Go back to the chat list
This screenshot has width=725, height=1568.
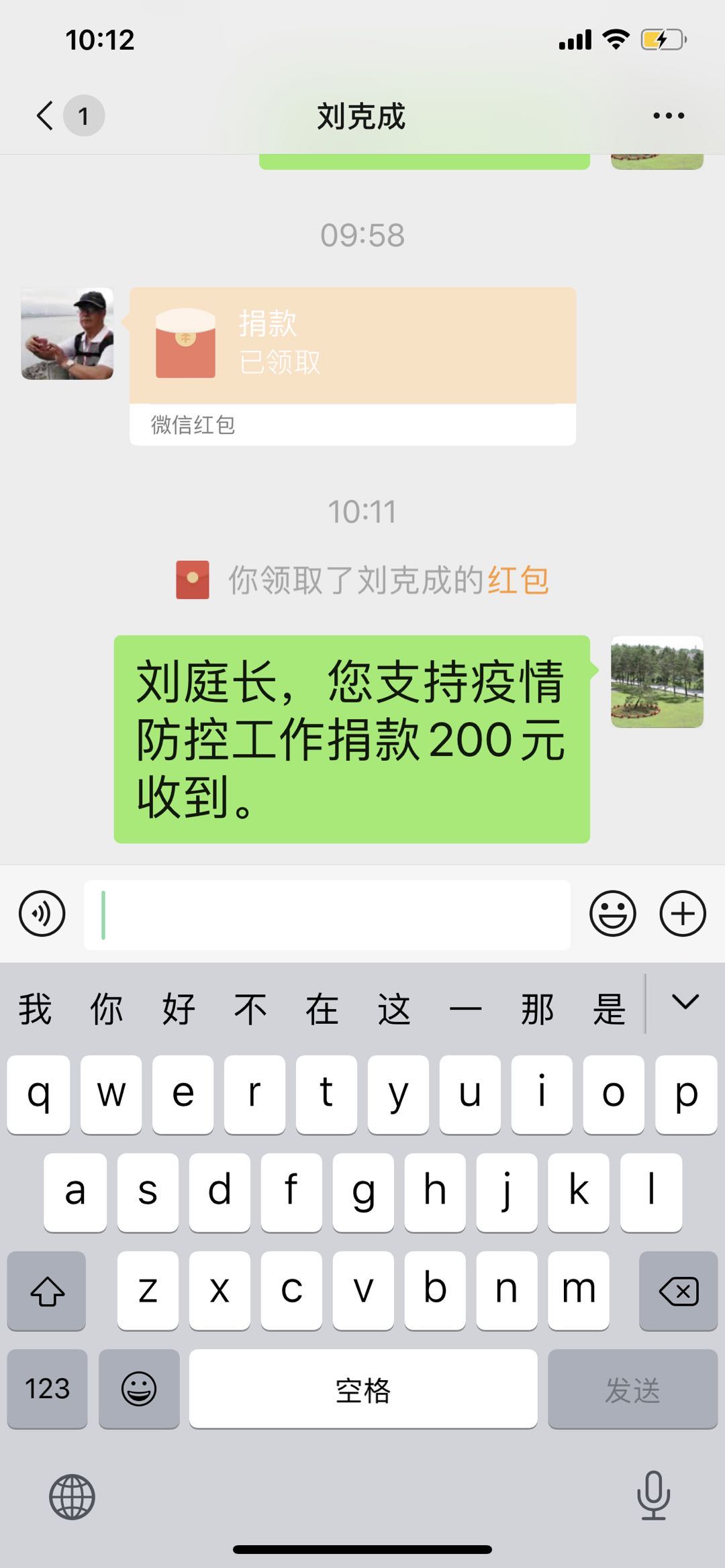pyautogui.click(x=46, y=115)
